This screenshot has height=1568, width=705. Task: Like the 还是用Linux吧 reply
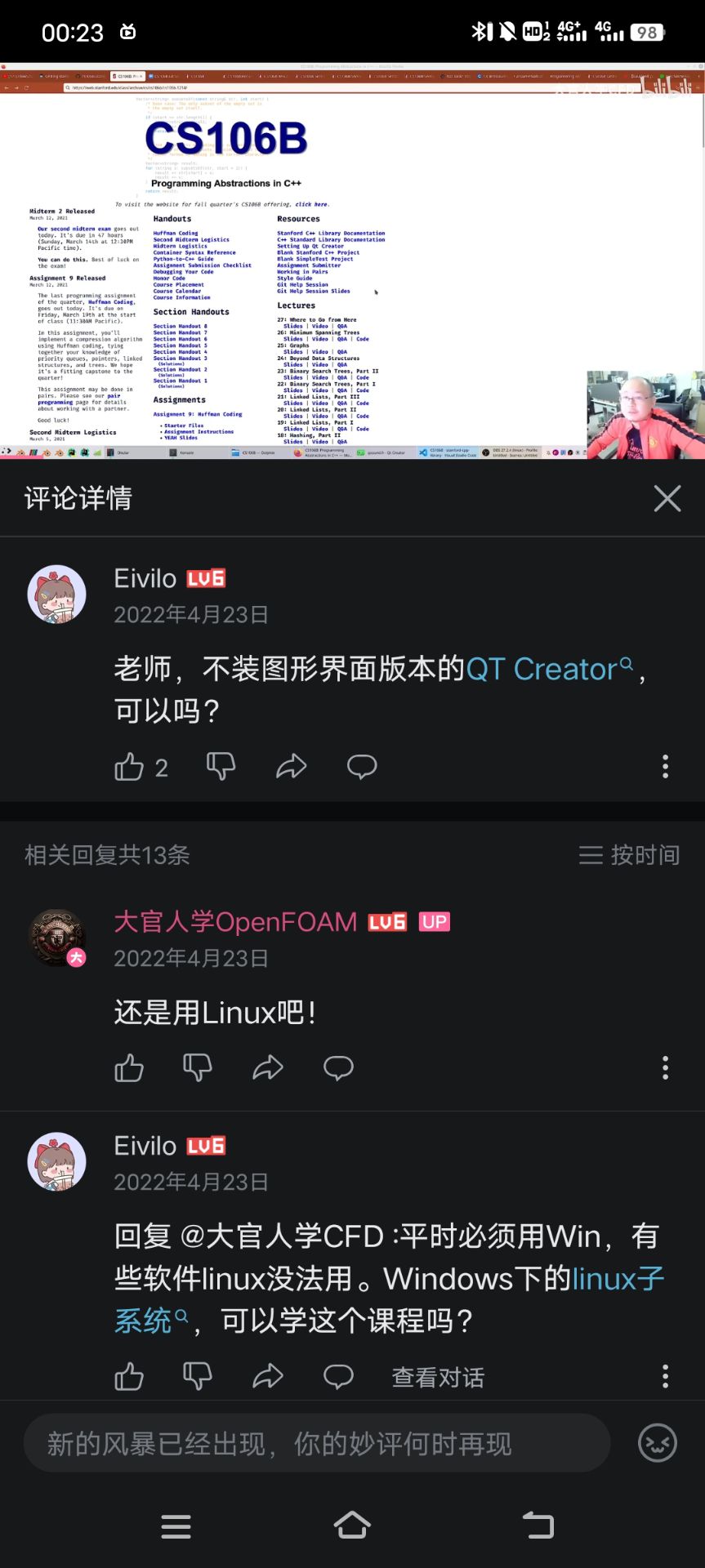pos(129,1068)
